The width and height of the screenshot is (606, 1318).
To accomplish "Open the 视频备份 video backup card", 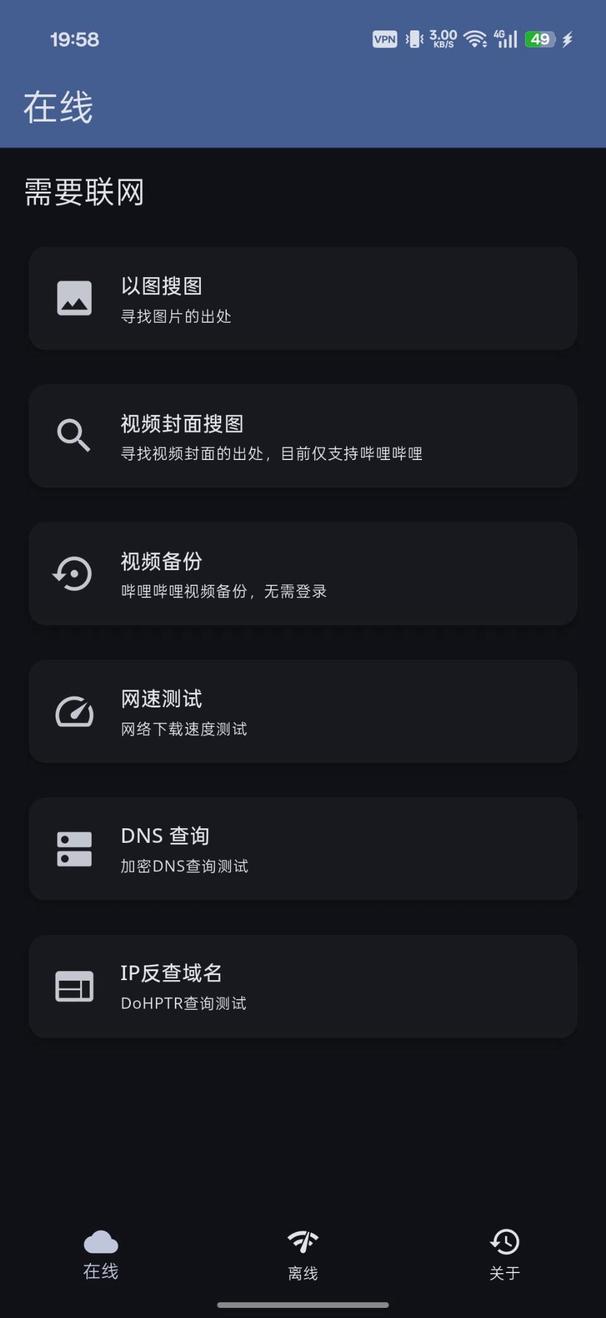I will 303,574.
